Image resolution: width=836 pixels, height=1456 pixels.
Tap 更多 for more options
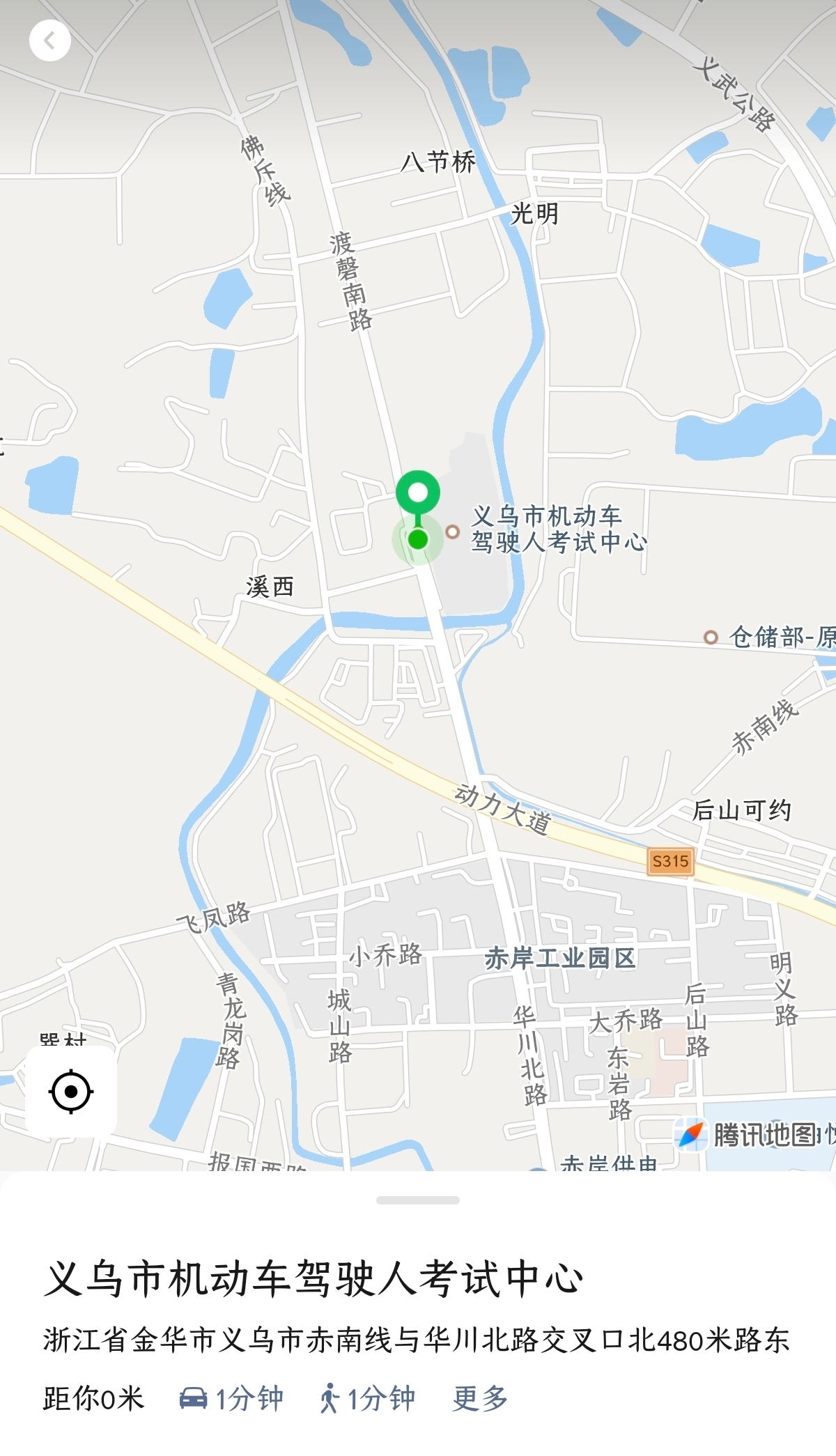pyautogui.click(x=480, y=1398)
